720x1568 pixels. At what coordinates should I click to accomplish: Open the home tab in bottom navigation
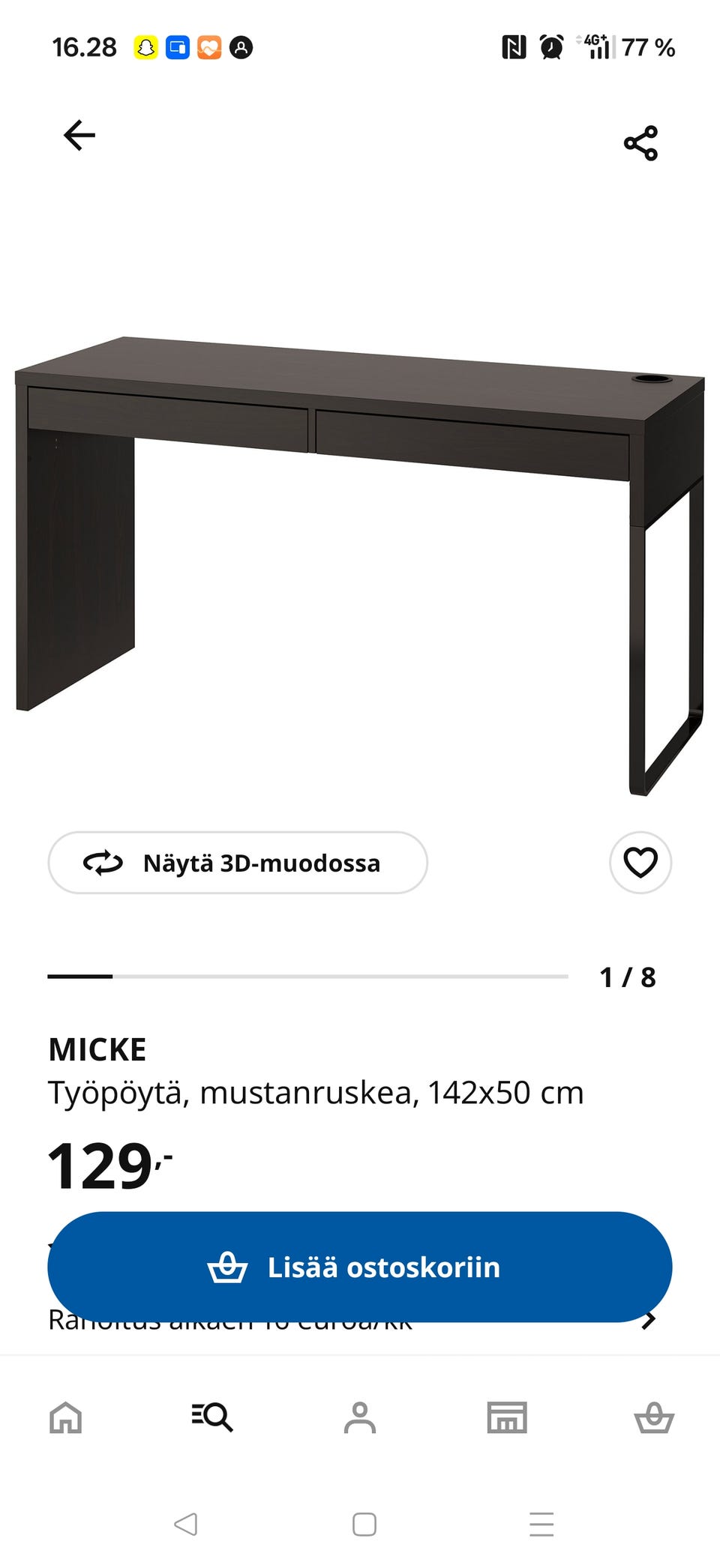coord(66,1417)
